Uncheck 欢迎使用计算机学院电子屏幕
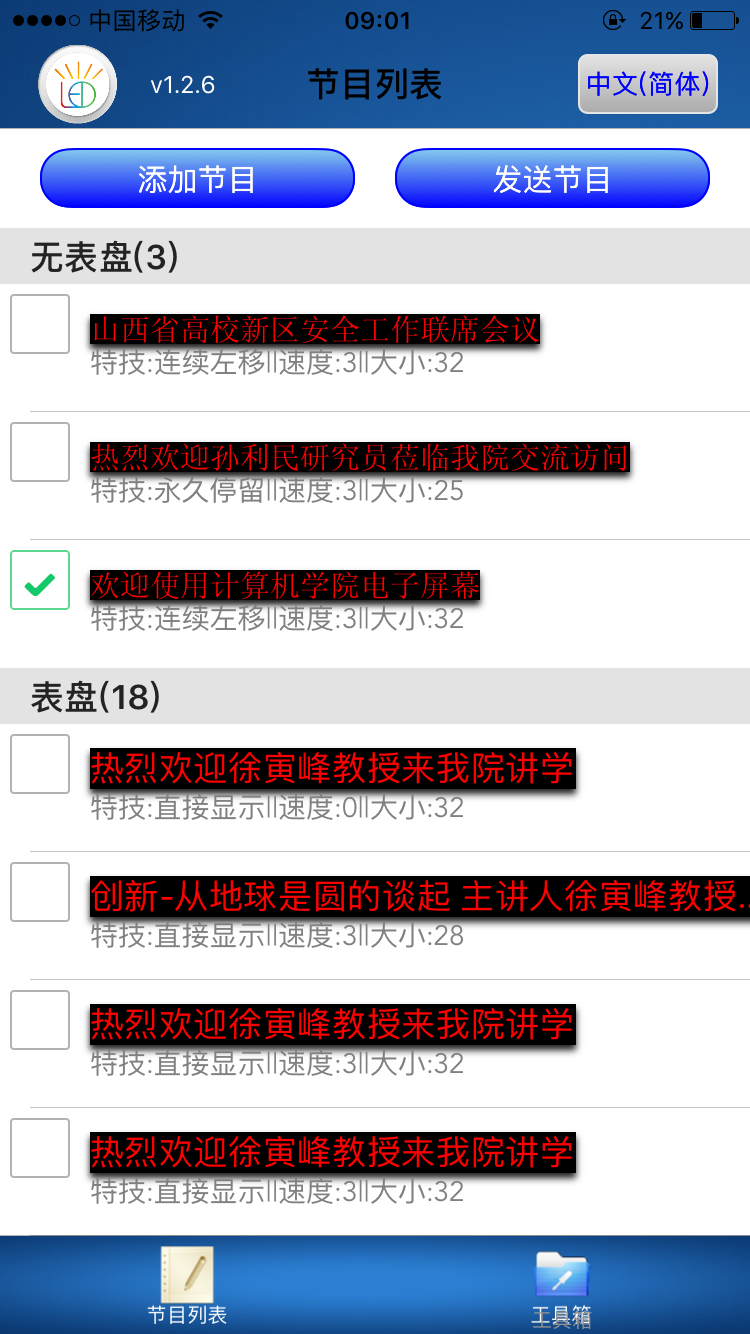The width and height of the screenshot is (750, 1334). (x=40, y=580)
